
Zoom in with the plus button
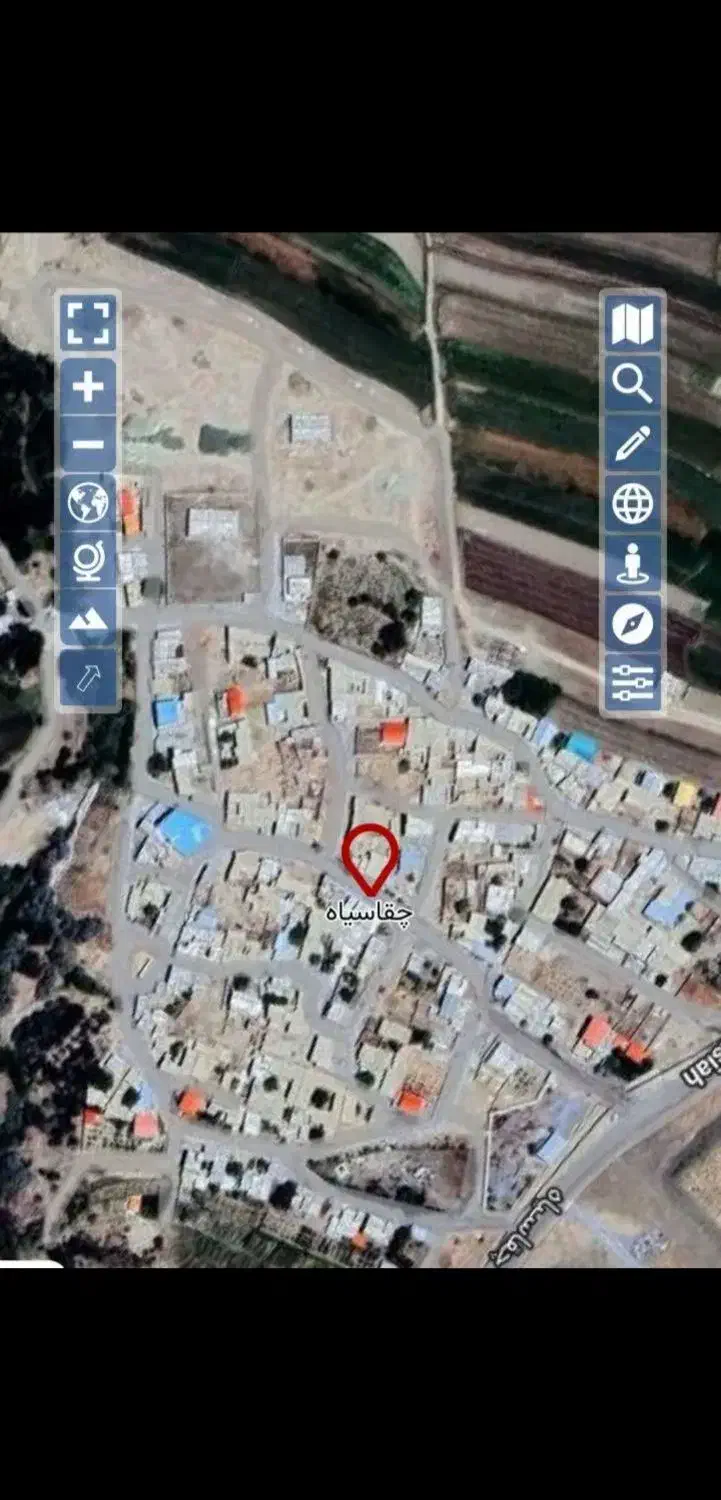[x=89, y=386]
